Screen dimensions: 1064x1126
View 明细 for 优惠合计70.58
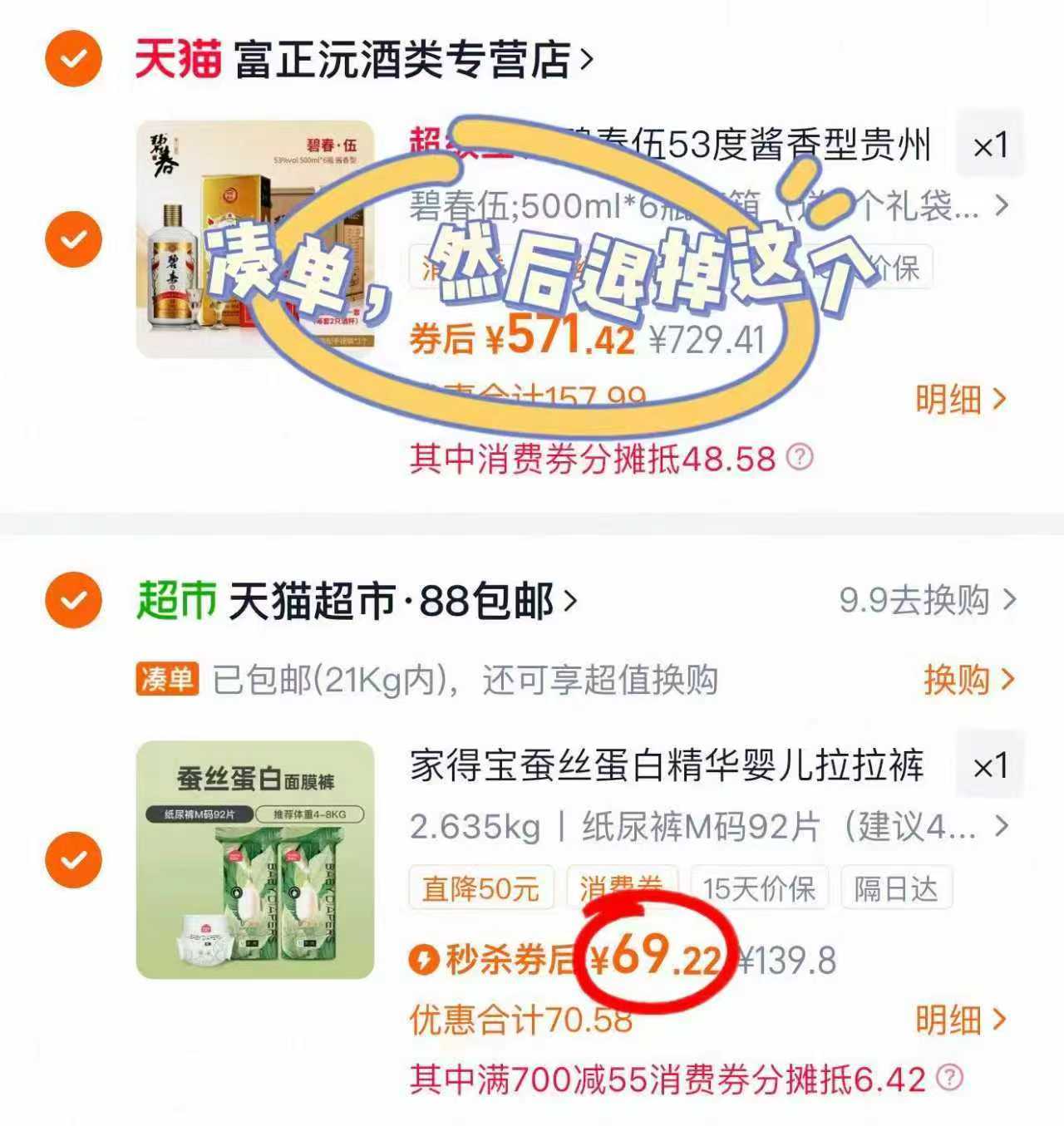tap(959, 1020)
